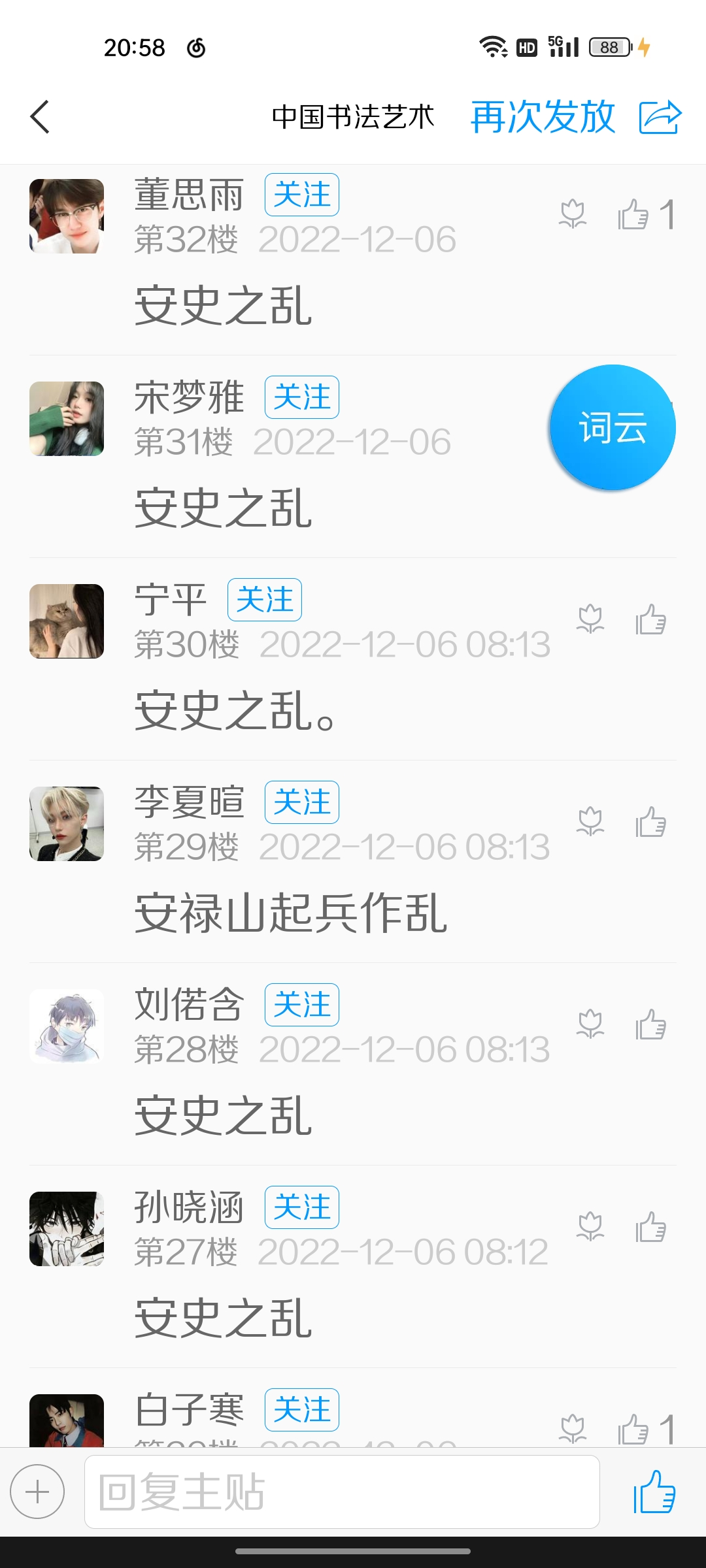Go back using the top-left arrow
Viewport: 706px width, 1568px height.
(40, 117)
